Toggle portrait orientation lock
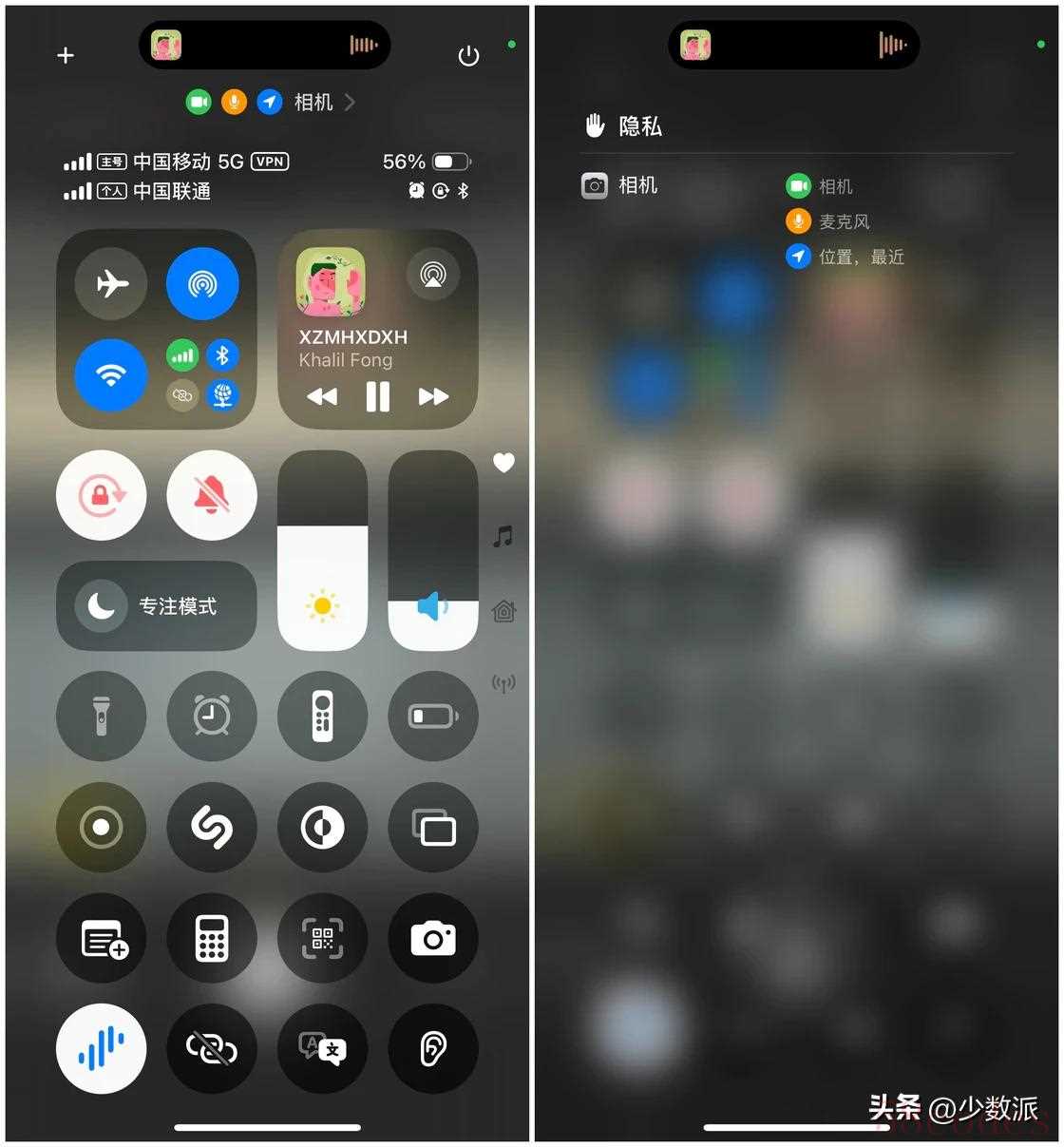 click(x=102, y=495)
